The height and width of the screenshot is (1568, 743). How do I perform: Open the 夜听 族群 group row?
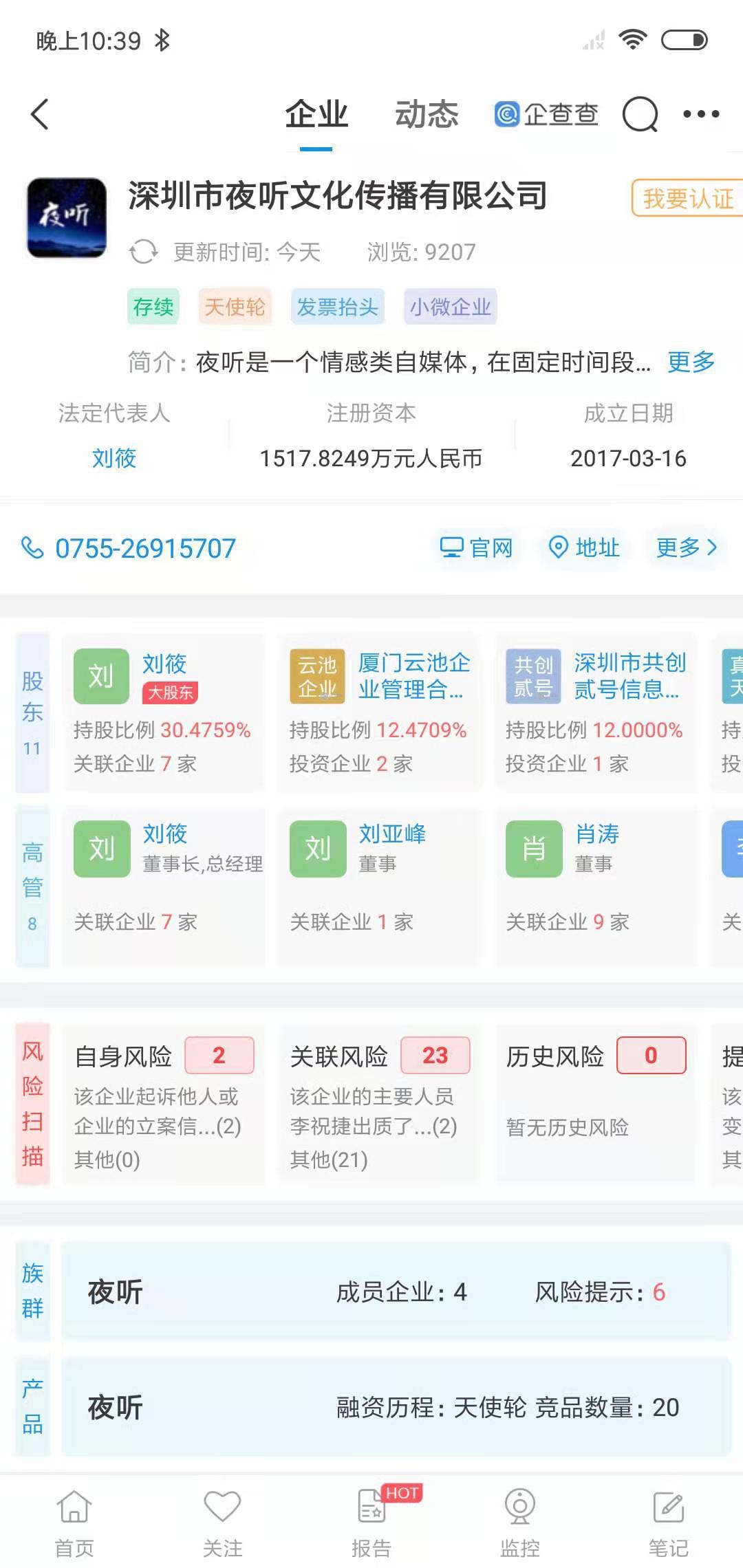[x=396, y=1292]
